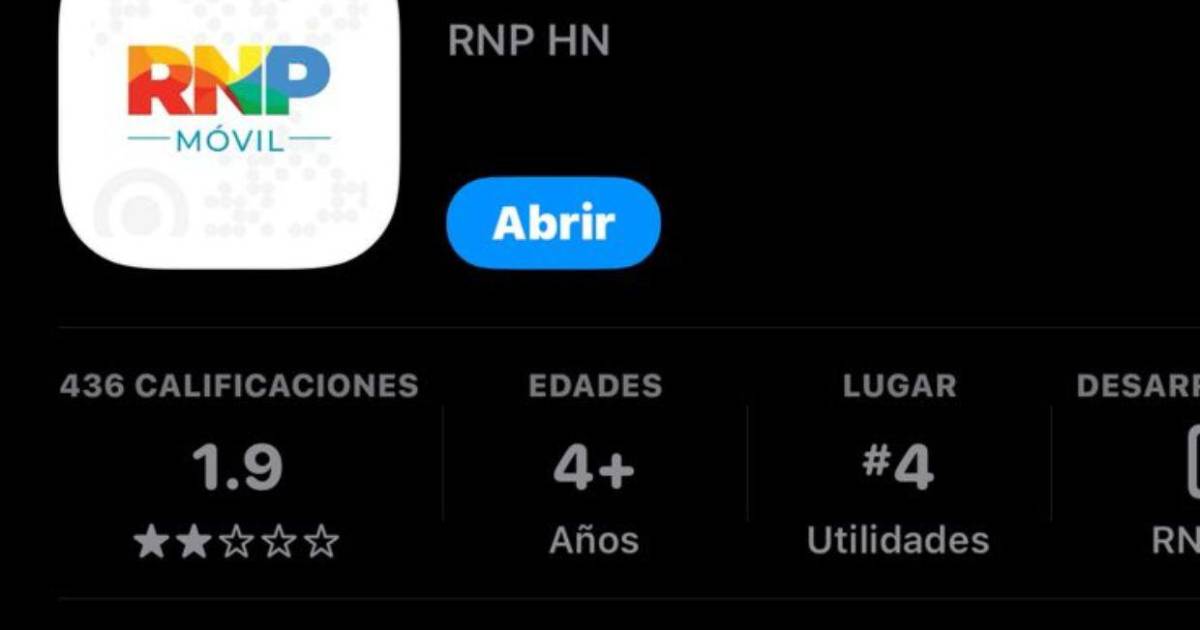View the 436 calificaciones rating section
Viewport: 1200px width, 630px height.
(x=238, y=466)
